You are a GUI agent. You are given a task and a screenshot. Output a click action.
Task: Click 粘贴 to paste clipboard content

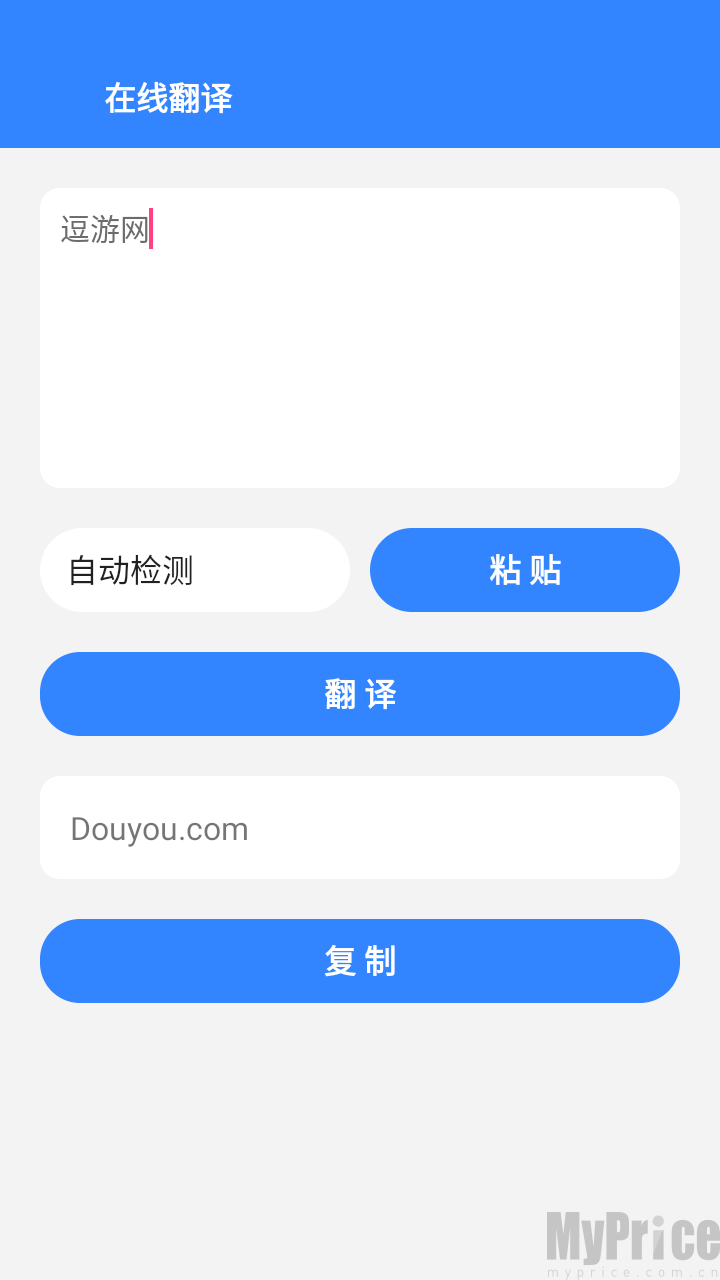(524, 569)
